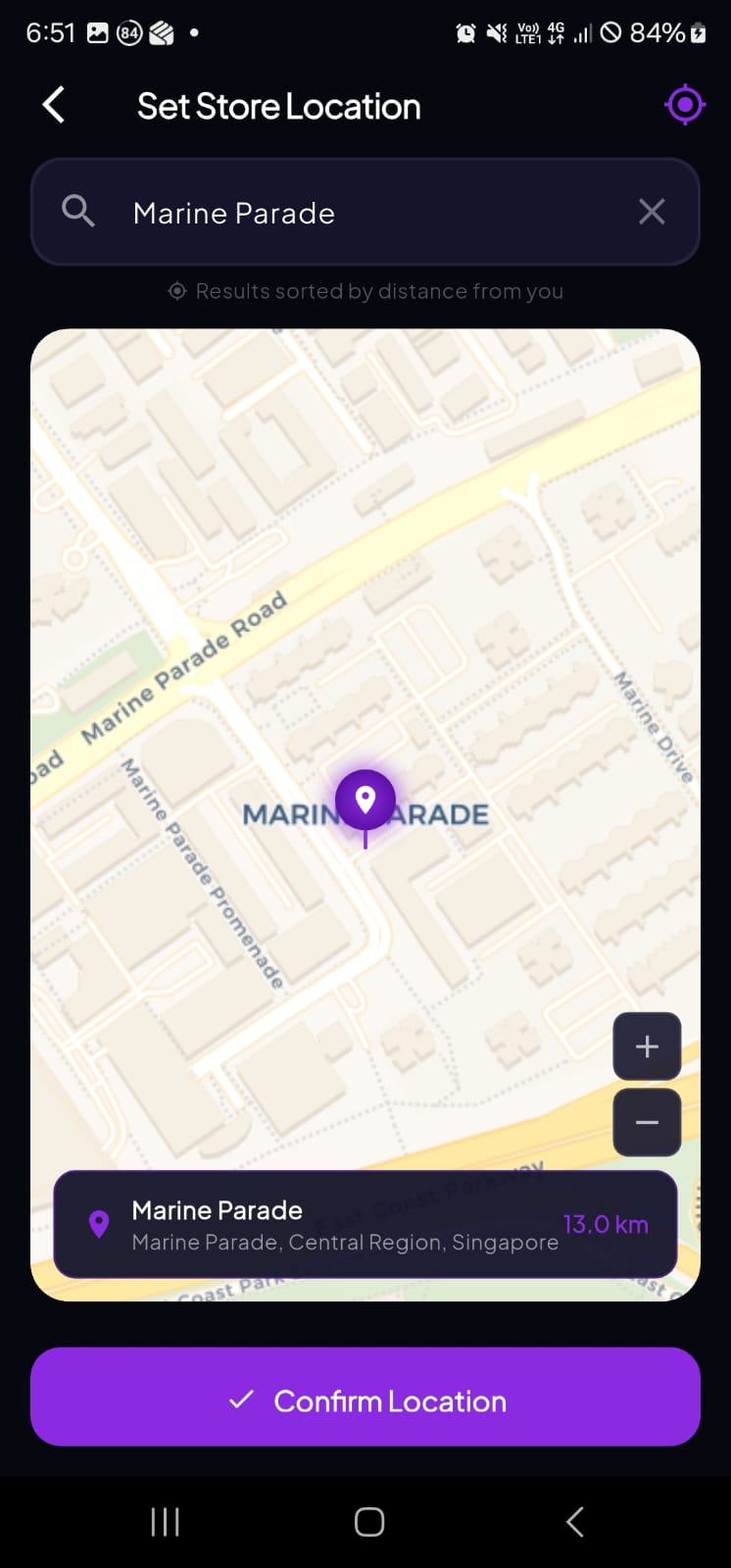This screenshot has height=1568, width=731.
Task: Select the Marine Parade search result card
Action: pyautogui.click(x=365, y=1223)
